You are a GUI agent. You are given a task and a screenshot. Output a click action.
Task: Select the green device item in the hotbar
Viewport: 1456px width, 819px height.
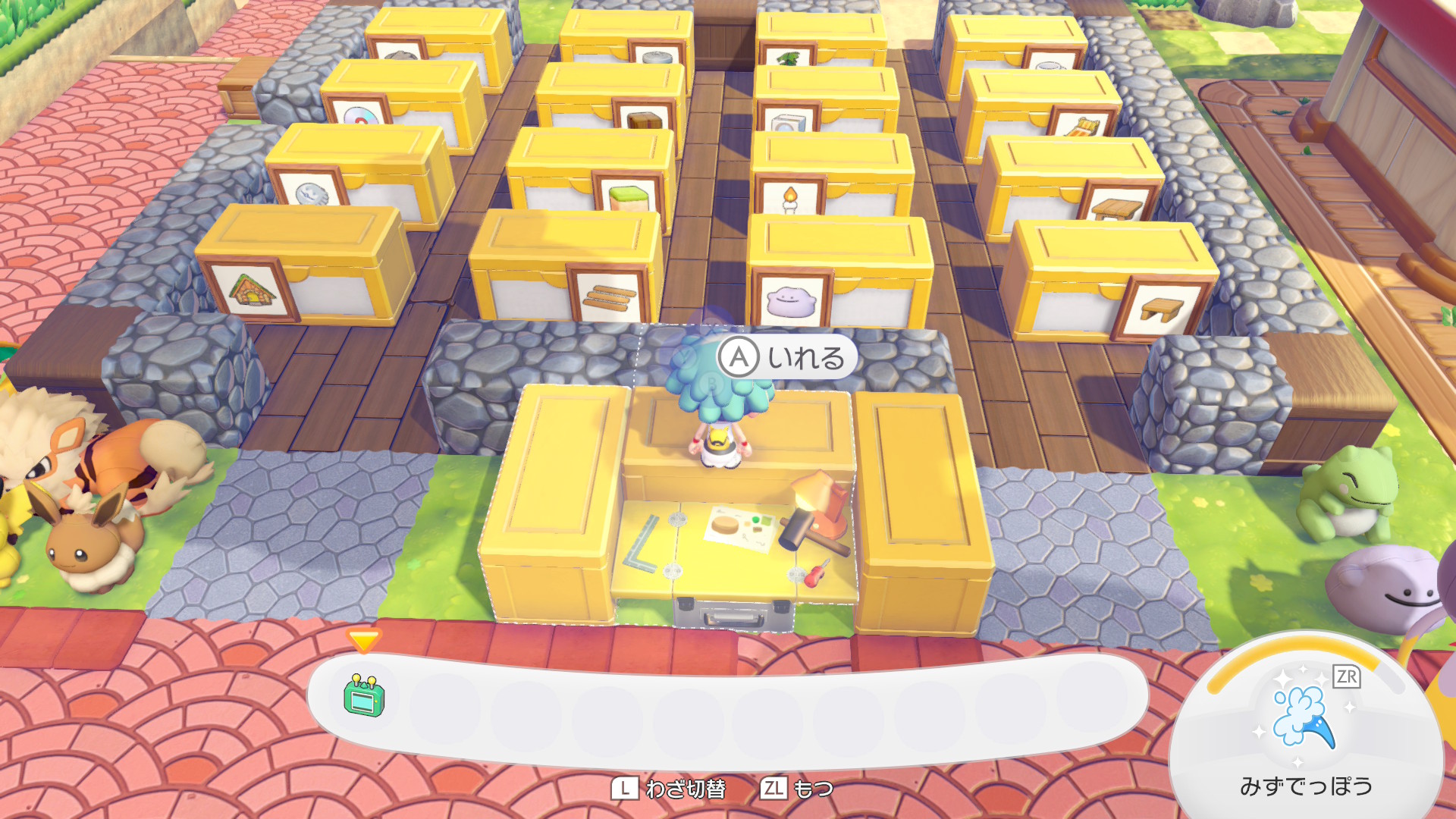[x=364, y=696]
